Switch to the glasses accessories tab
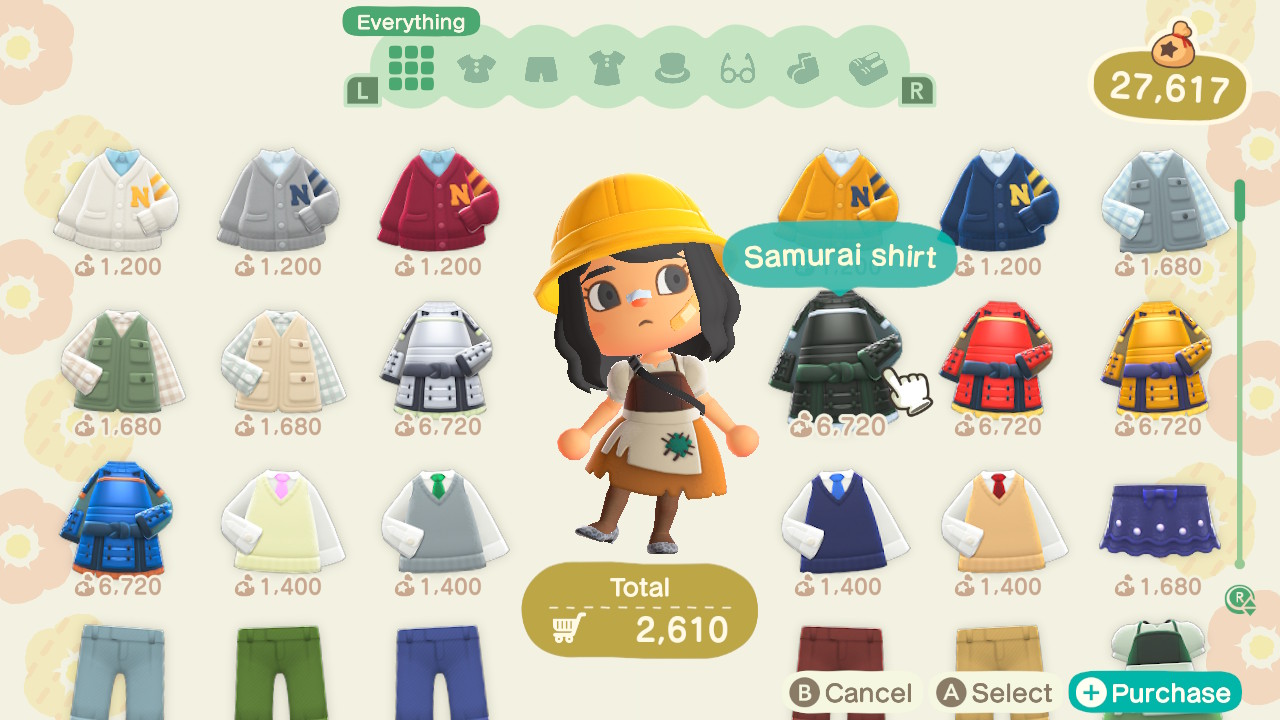This screenshot has height=720, width=1280. (738, 69)
